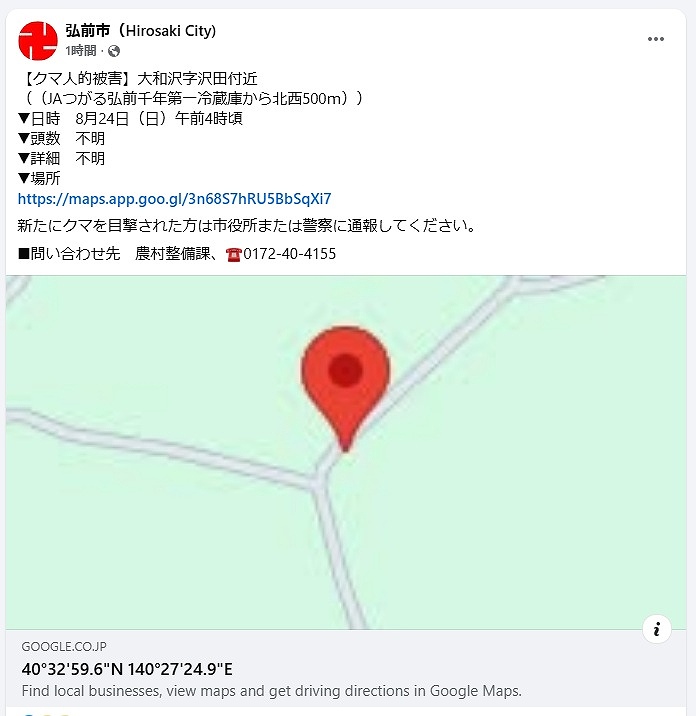Open the post's three-dot options menu
This screenshot has height=716, width=696.
click(x=656, y=39)
